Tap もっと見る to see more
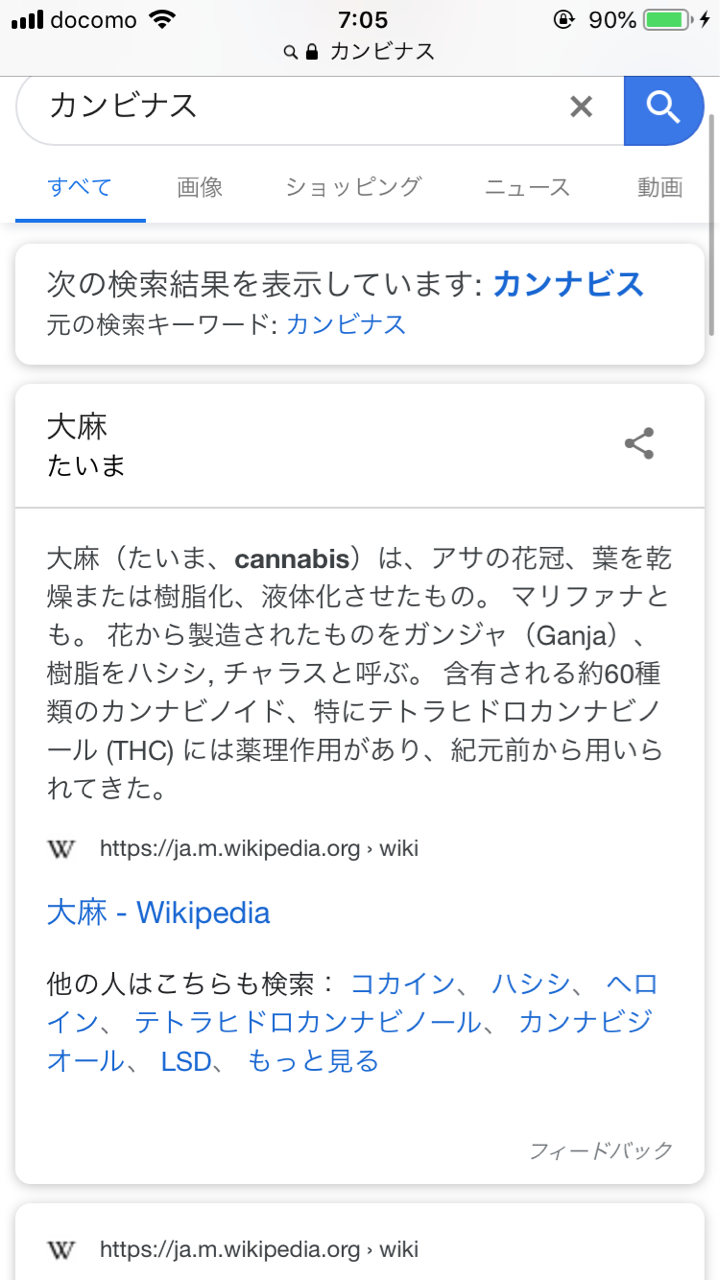Image resolution: width=720 pixels, height=1280 pixels. click(x=313, y=1061)
